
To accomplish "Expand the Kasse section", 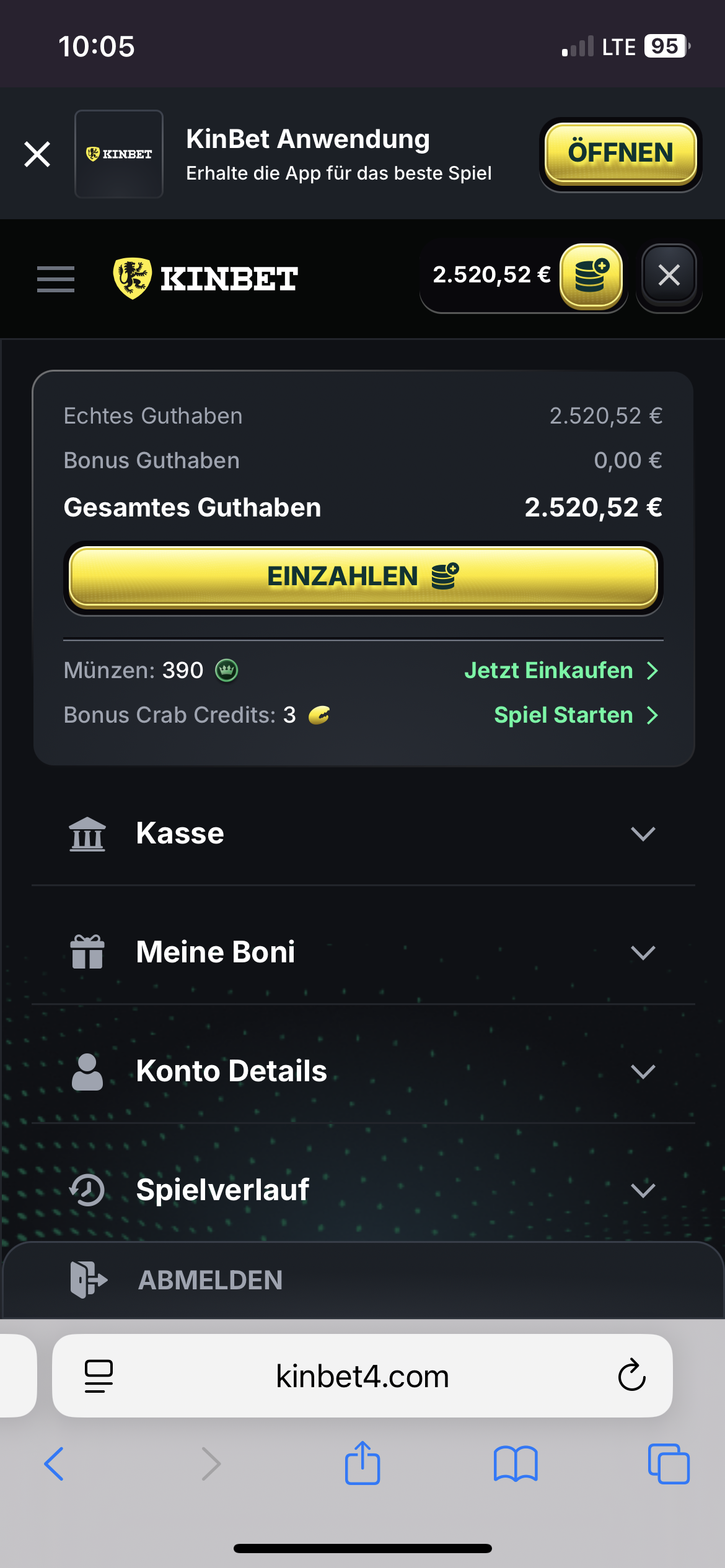I will pyautogui.click(x=362, y=834).
